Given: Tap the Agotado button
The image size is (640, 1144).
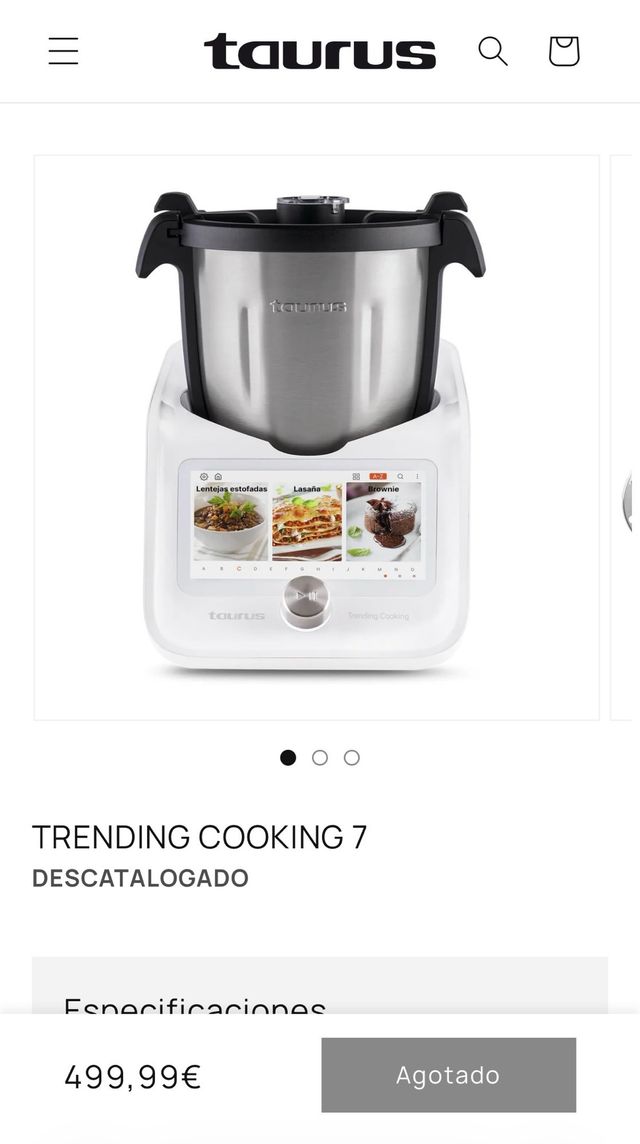Looking at the screenshot, I should coord(448,1075).
